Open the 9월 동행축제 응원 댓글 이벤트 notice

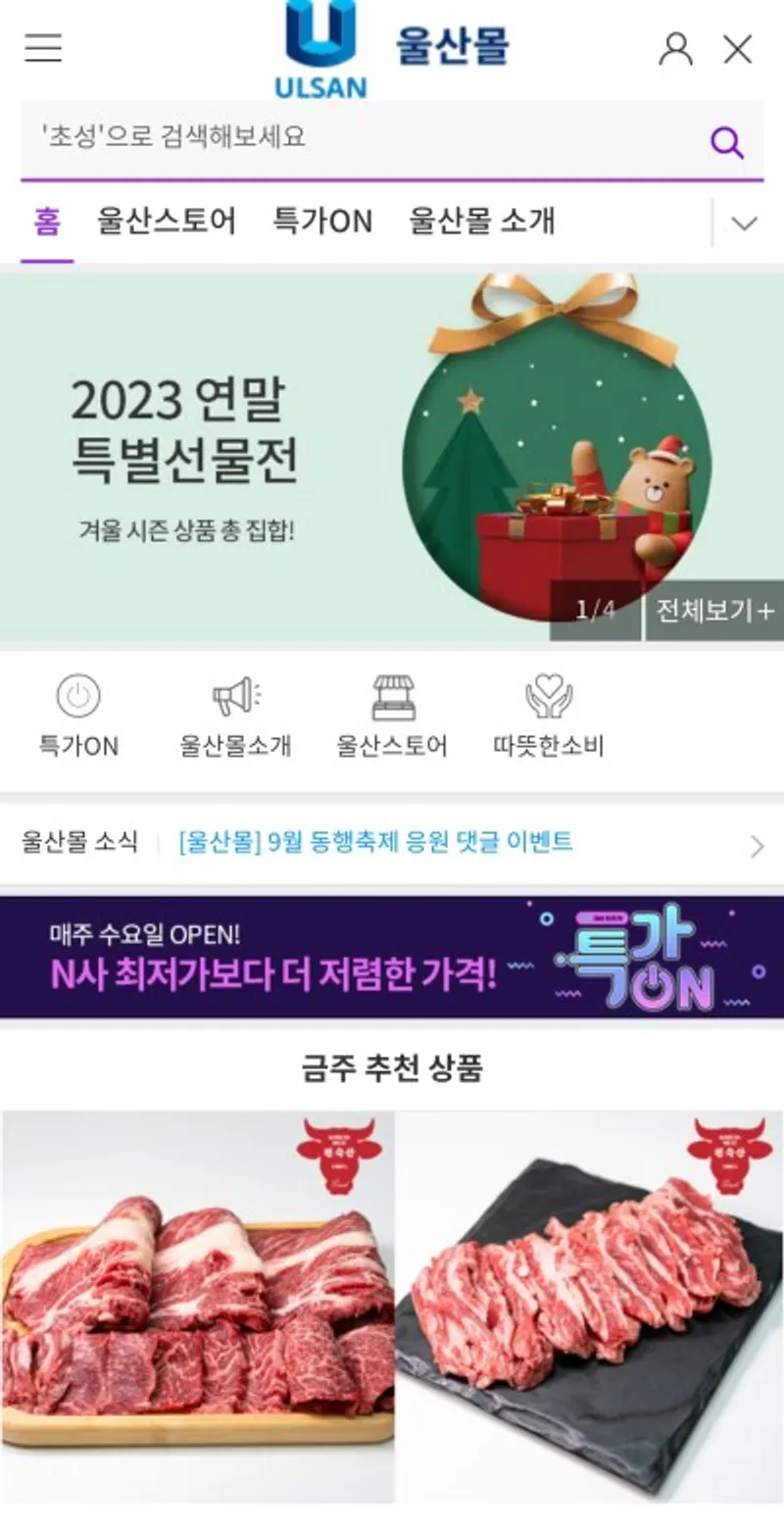tap(375, 842)
